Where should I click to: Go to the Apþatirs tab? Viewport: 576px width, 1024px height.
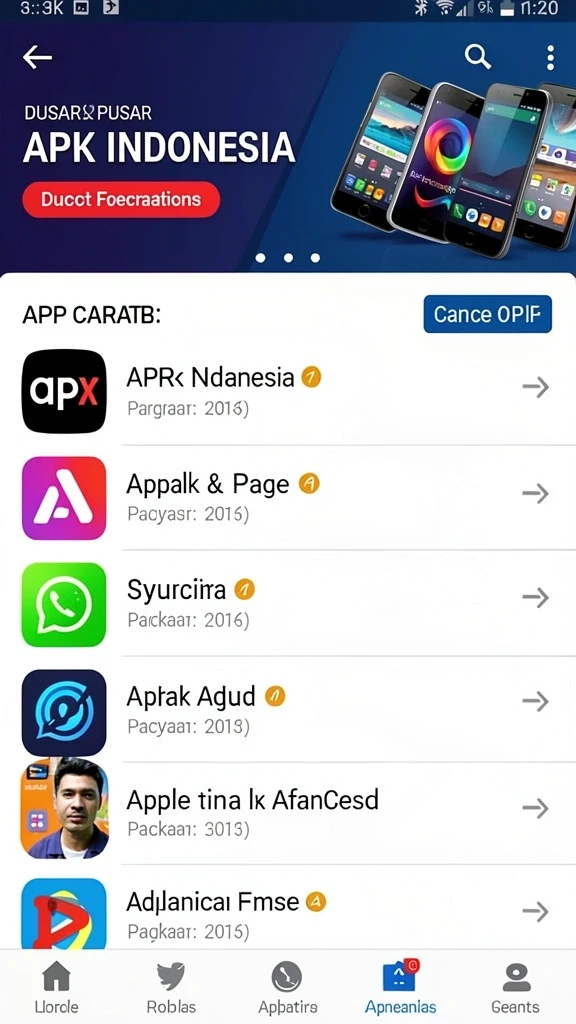click(287, 987)
